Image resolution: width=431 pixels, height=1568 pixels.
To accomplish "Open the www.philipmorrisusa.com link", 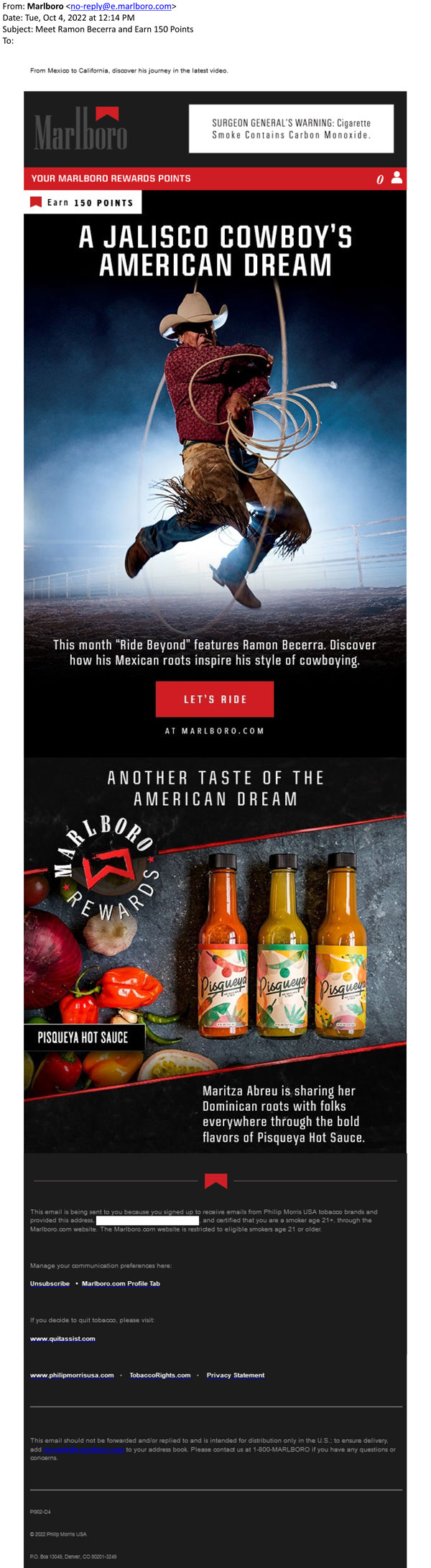I will [x=72, y=1375].
